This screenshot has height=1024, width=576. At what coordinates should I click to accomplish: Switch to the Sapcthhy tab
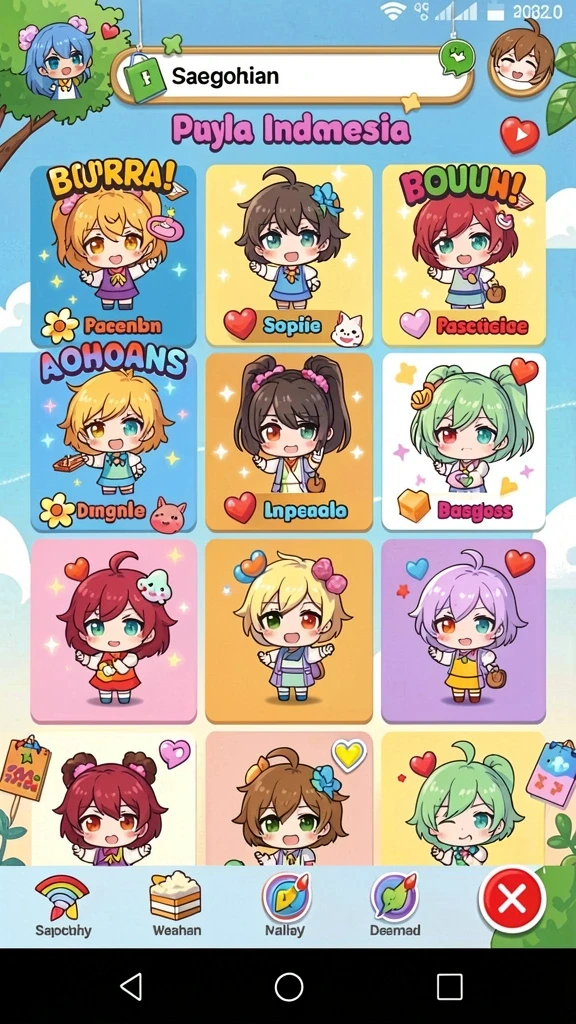[x=63, y=906]
